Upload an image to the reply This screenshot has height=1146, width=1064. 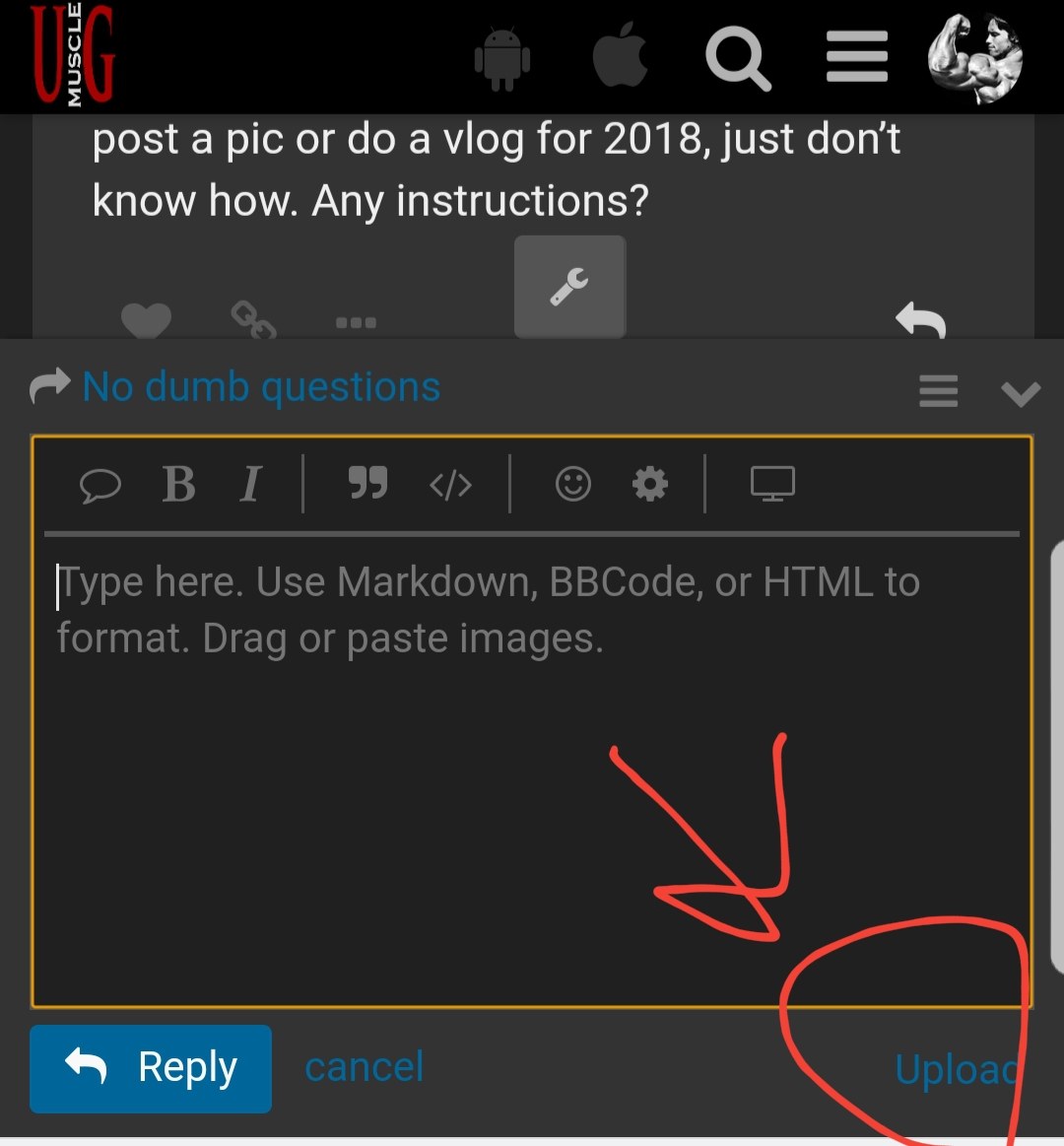[955, 1069]
